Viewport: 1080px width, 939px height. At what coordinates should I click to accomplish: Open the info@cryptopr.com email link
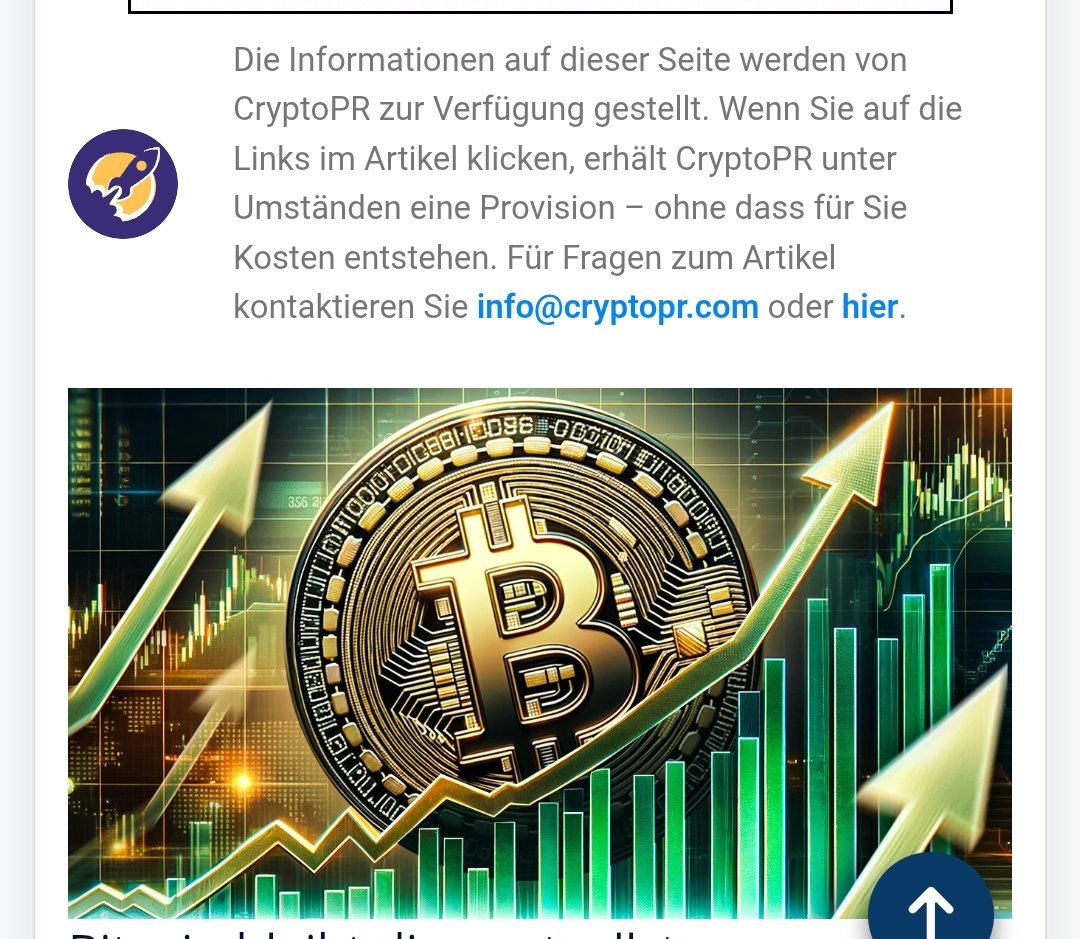coord(617,306)
